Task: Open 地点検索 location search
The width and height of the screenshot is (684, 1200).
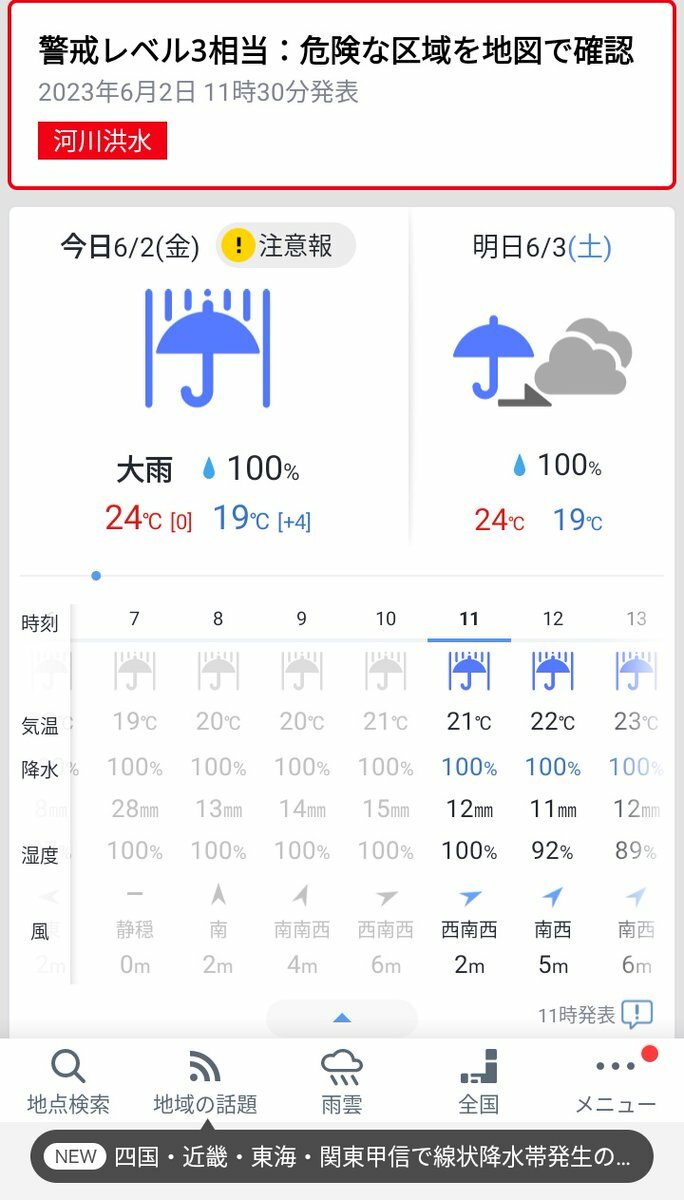Action: (x=68, y=1081)
